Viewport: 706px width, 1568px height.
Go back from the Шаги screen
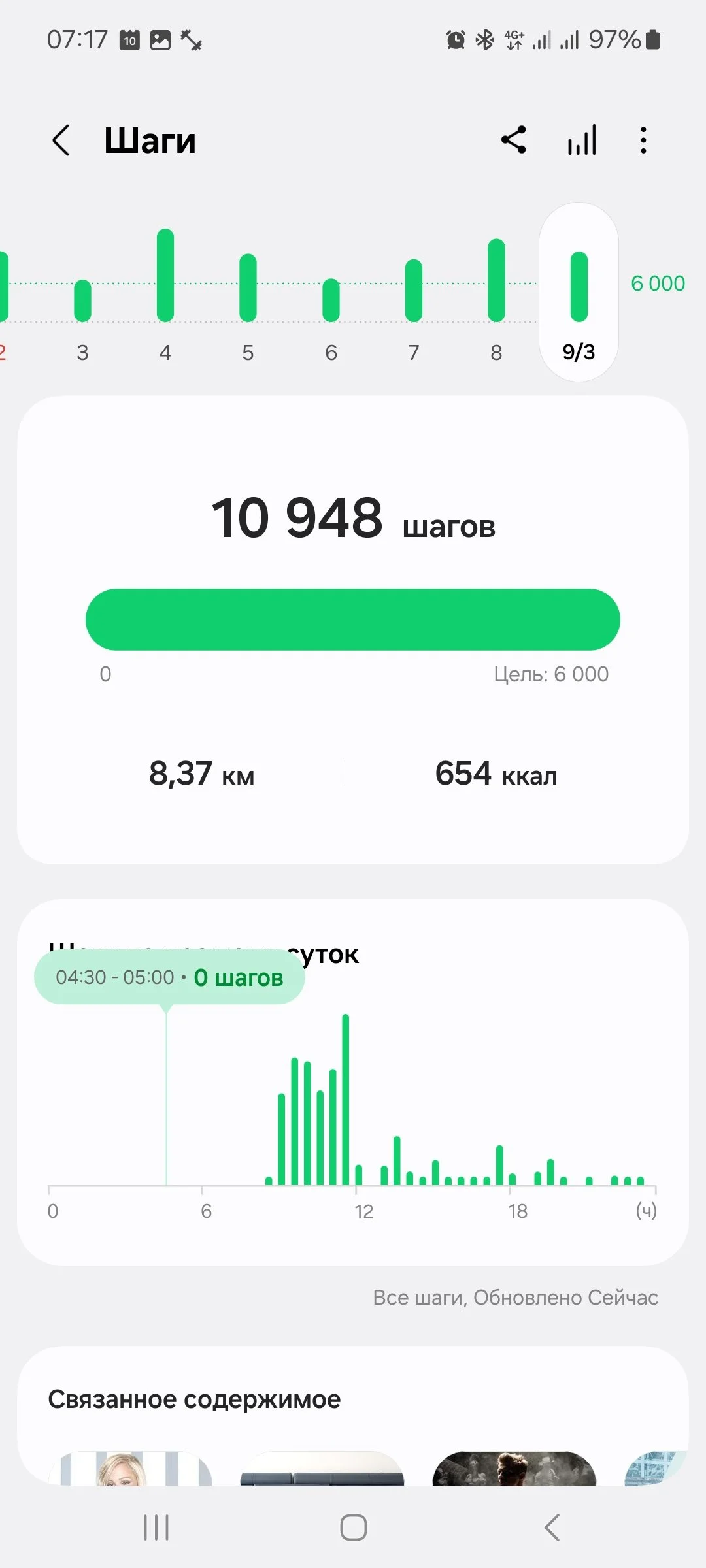pos(61,140)
